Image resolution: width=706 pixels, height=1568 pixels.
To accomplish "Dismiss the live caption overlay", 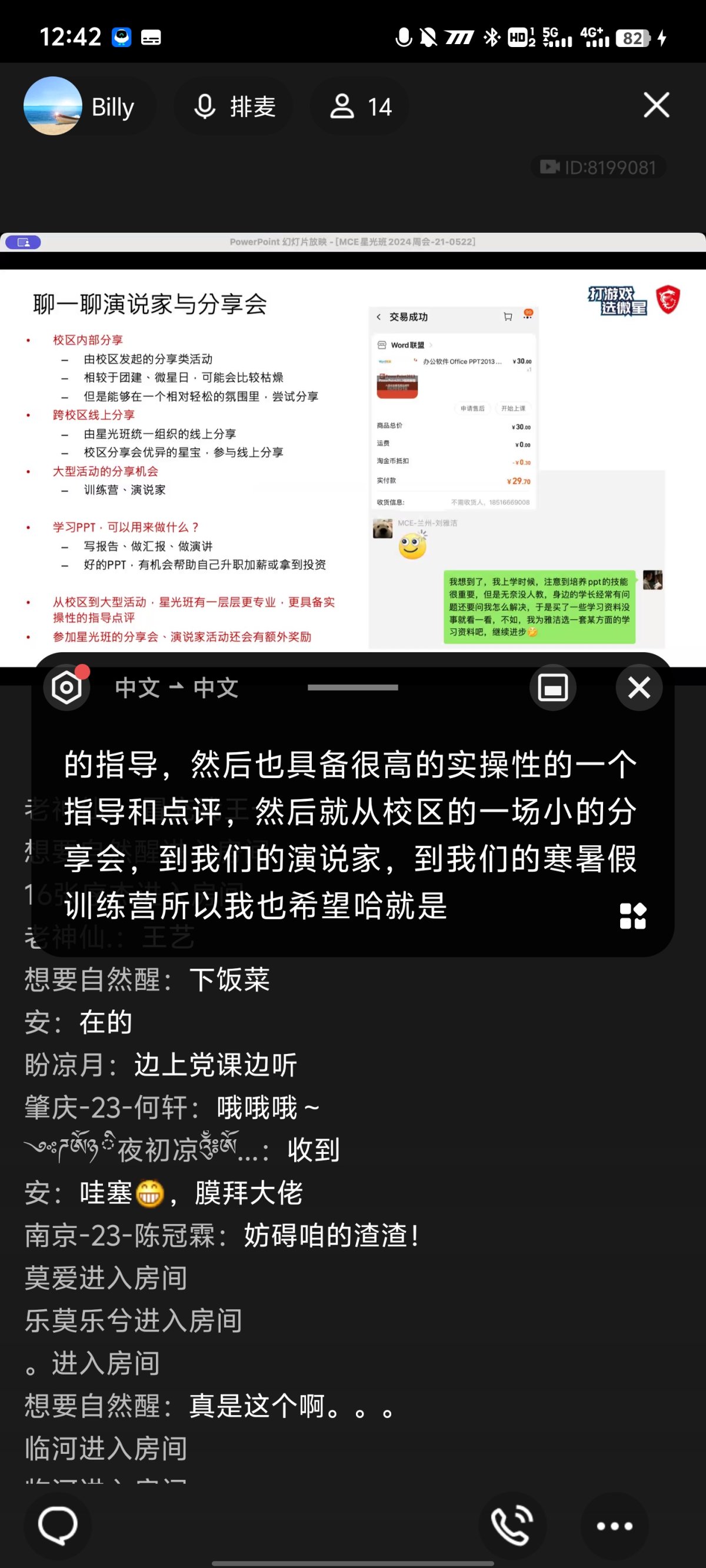I will [638, 688].
